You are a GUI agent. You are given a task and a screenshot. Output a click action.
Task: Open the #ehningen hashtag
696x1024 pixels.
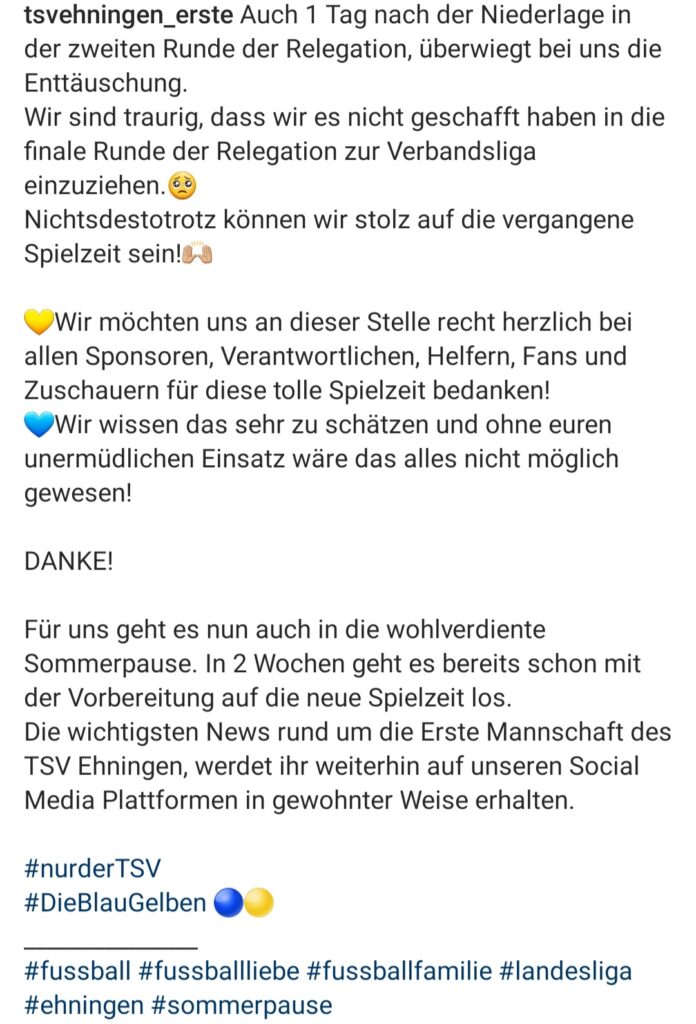coord(84,1005)
